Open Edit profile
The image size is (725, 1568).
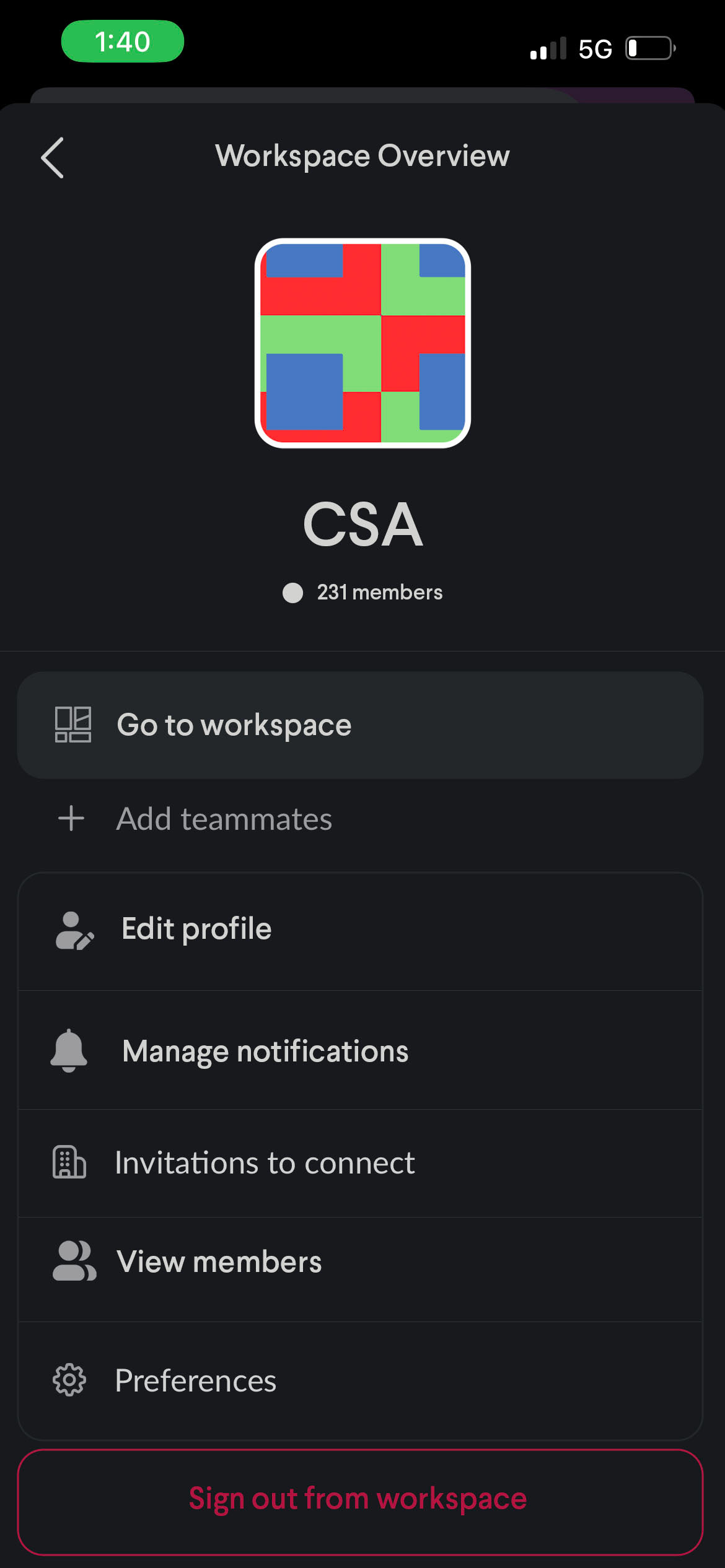coord(360,930)
